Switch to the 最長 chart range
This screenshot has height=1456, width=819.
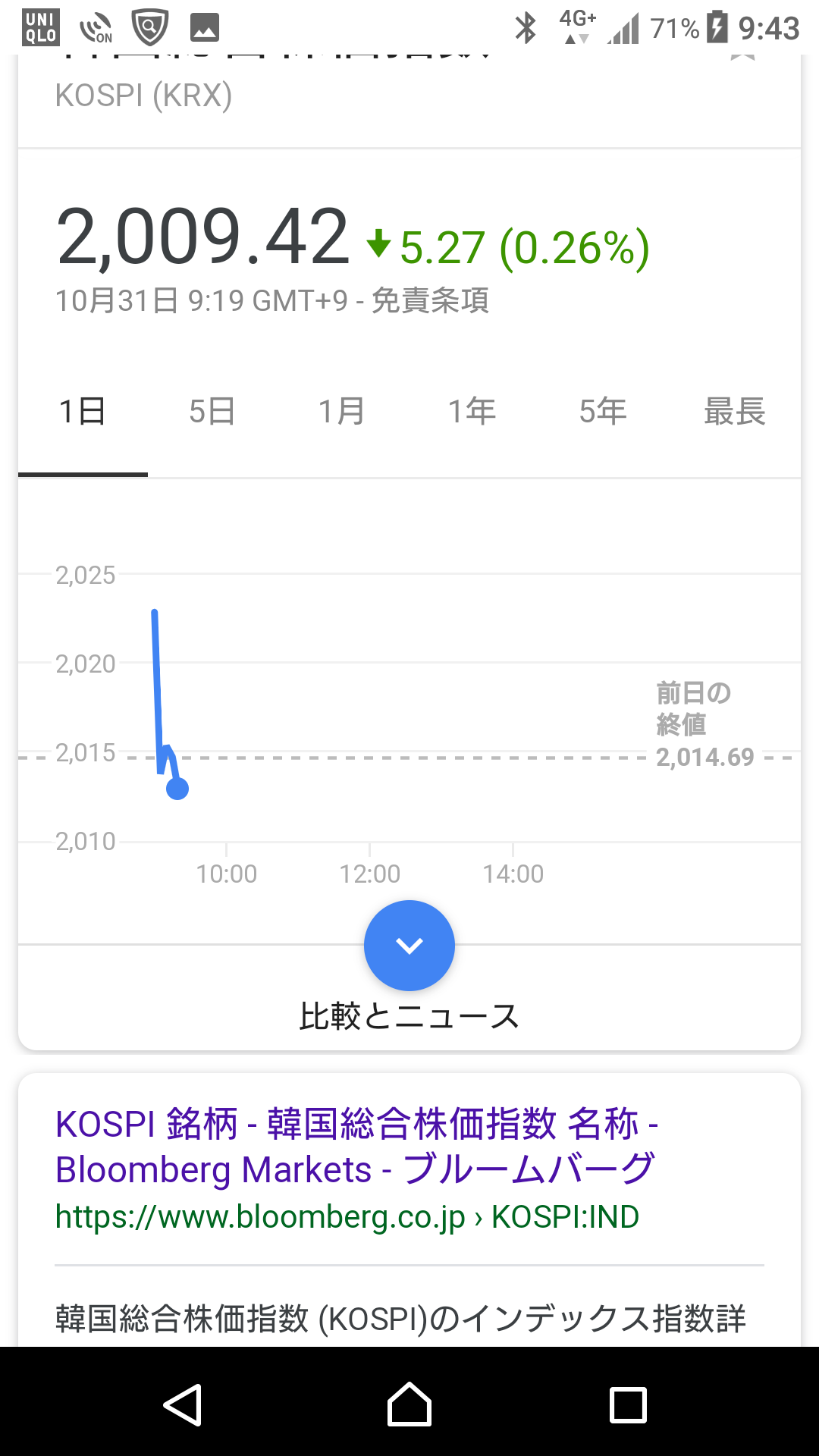pos(734,412)
